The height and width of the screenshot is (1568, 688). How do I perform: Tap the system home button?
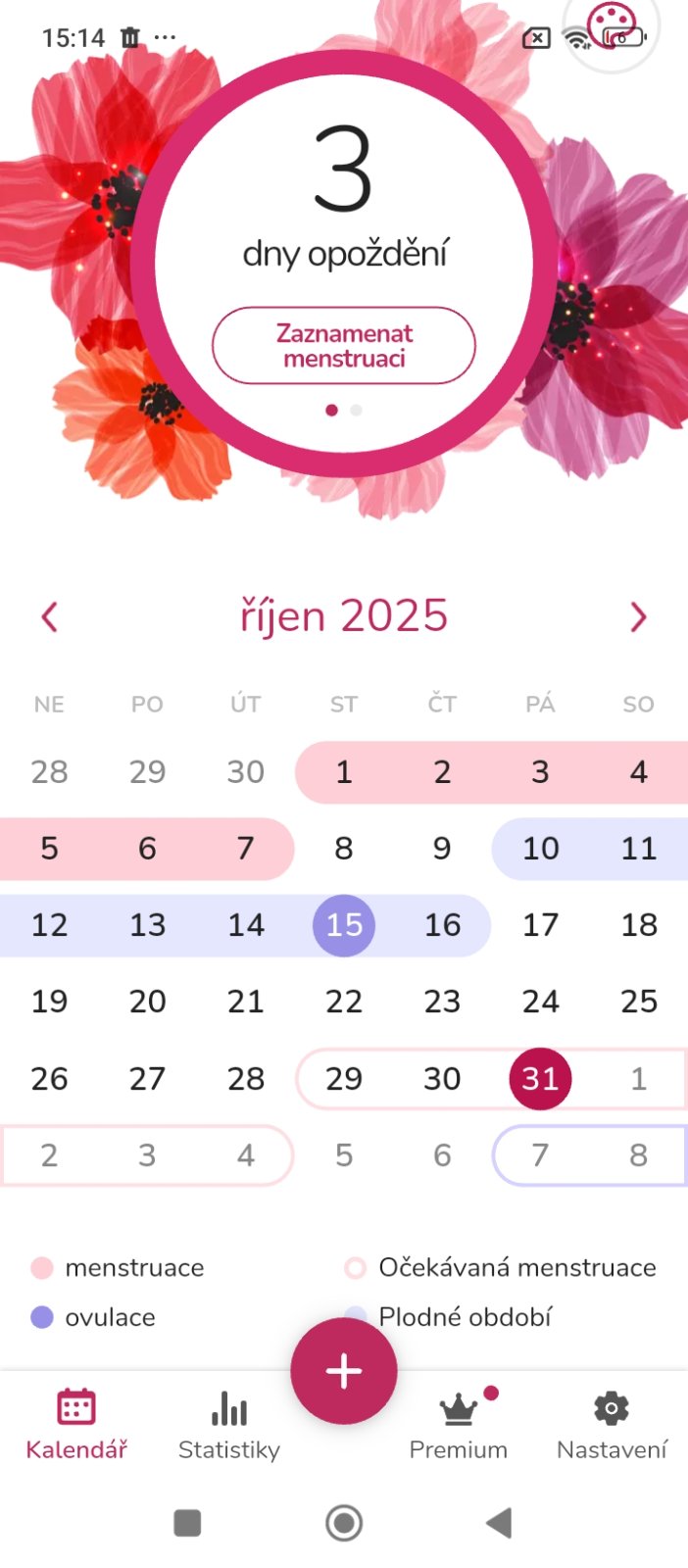pos(344,1523)
